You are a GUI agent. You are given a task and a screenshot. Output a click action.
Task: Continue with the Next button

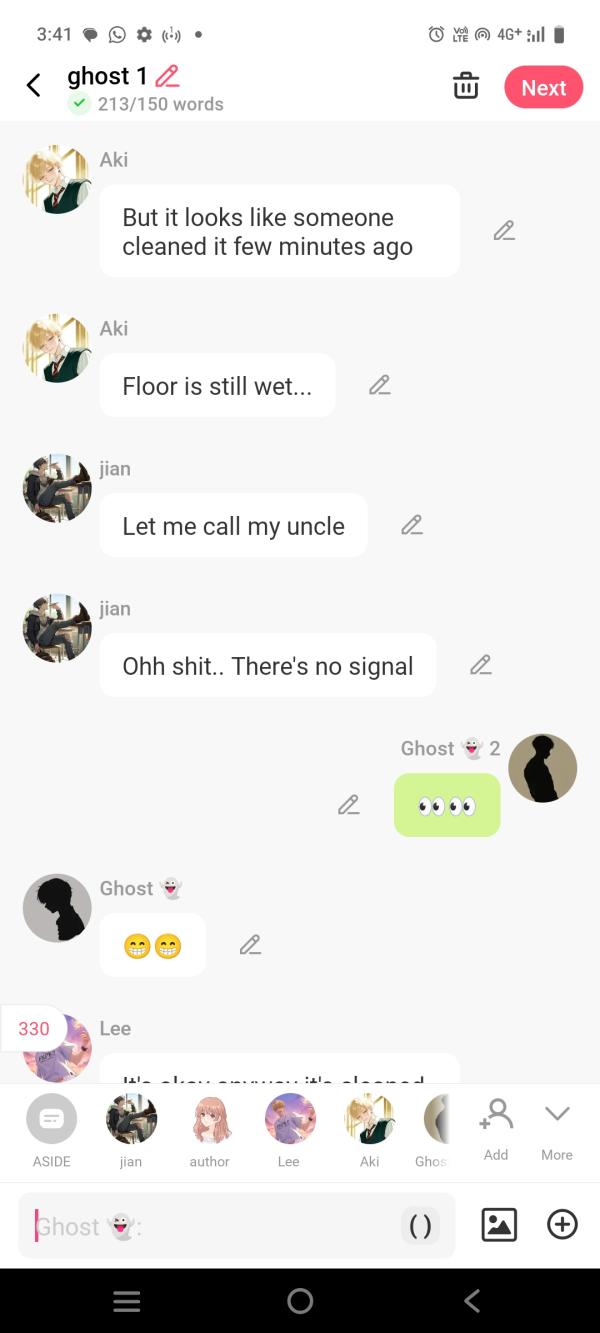[x=543, y=88]
